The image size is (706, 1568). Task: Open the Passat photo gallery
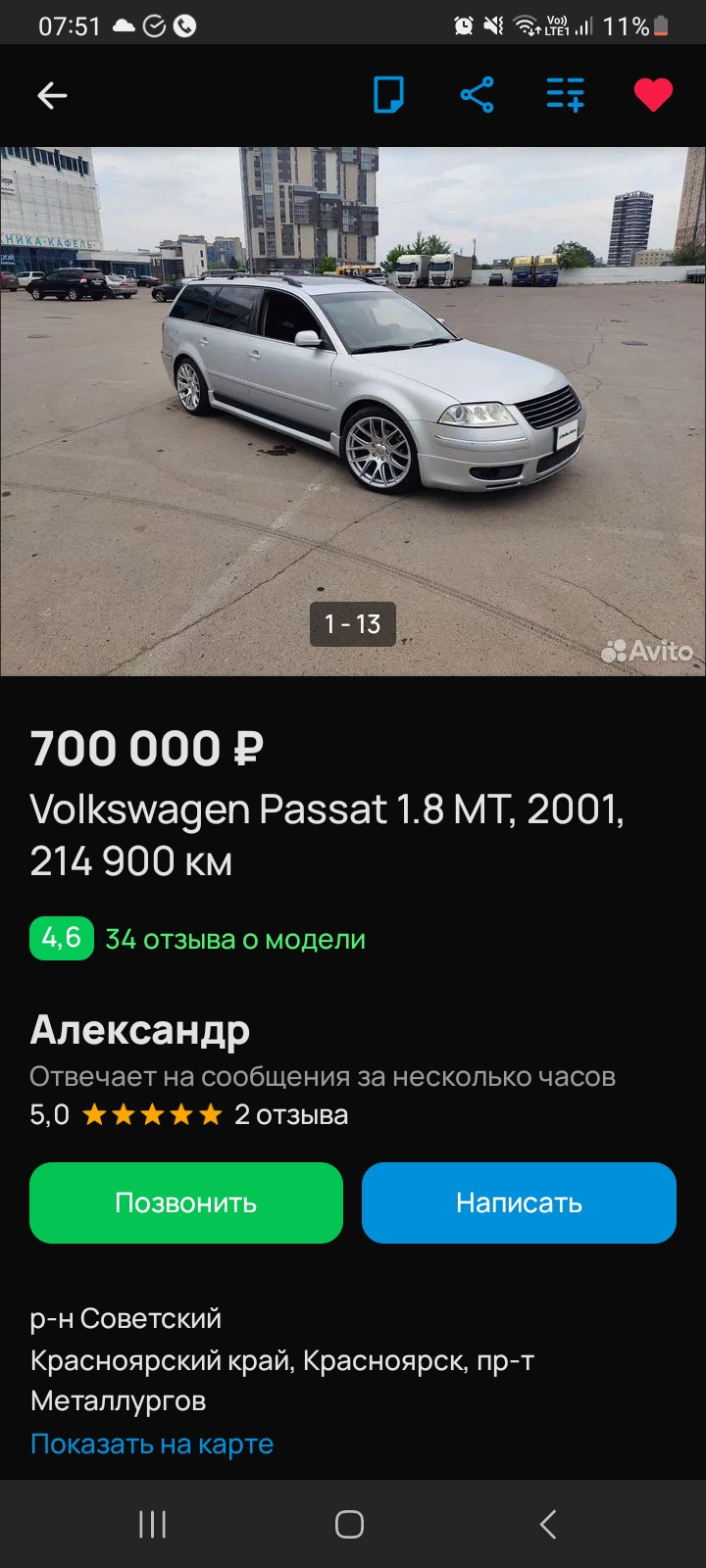(353, 412)
